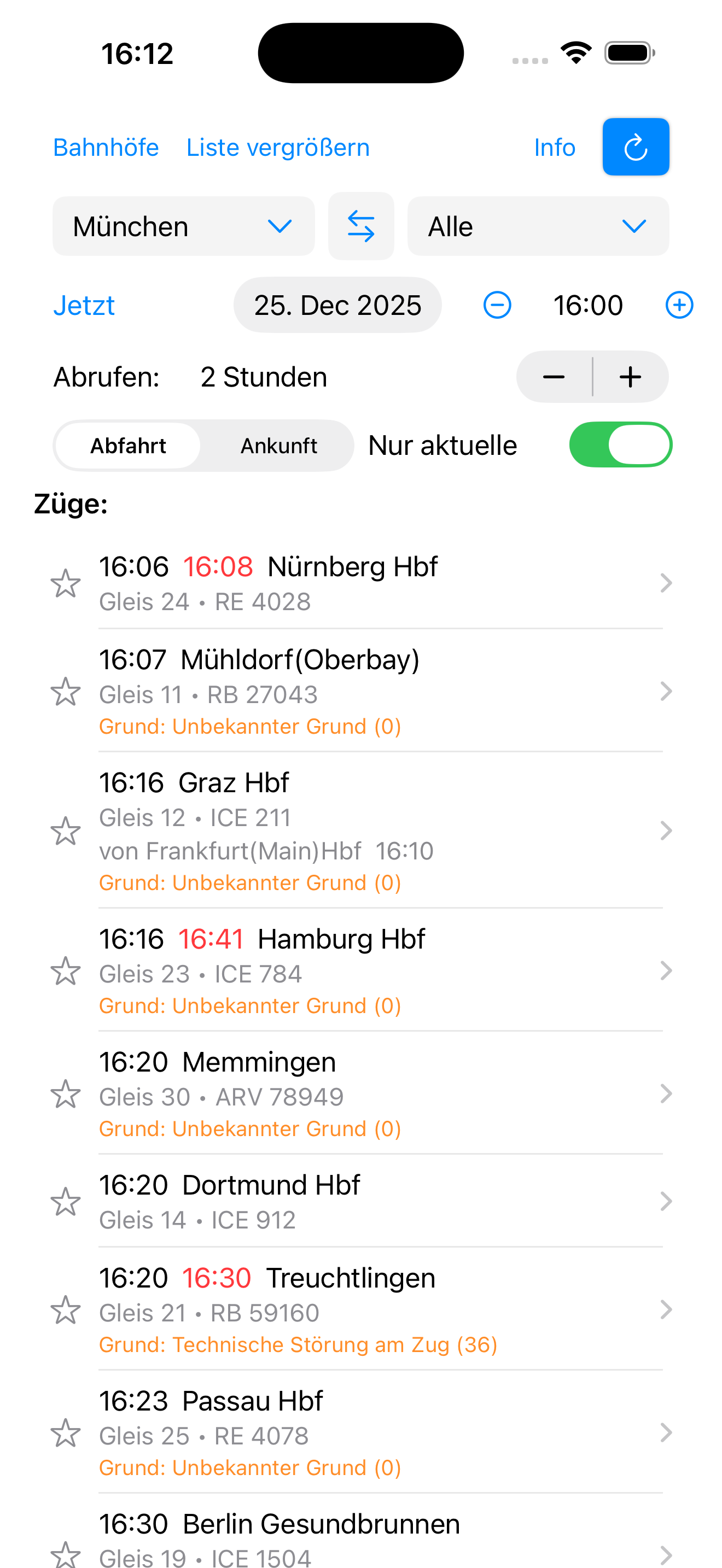Open the Alle destination dropdown
The width and height of the screenshot is (722, 1568).
pyautogui.click(x=538, y=226)
